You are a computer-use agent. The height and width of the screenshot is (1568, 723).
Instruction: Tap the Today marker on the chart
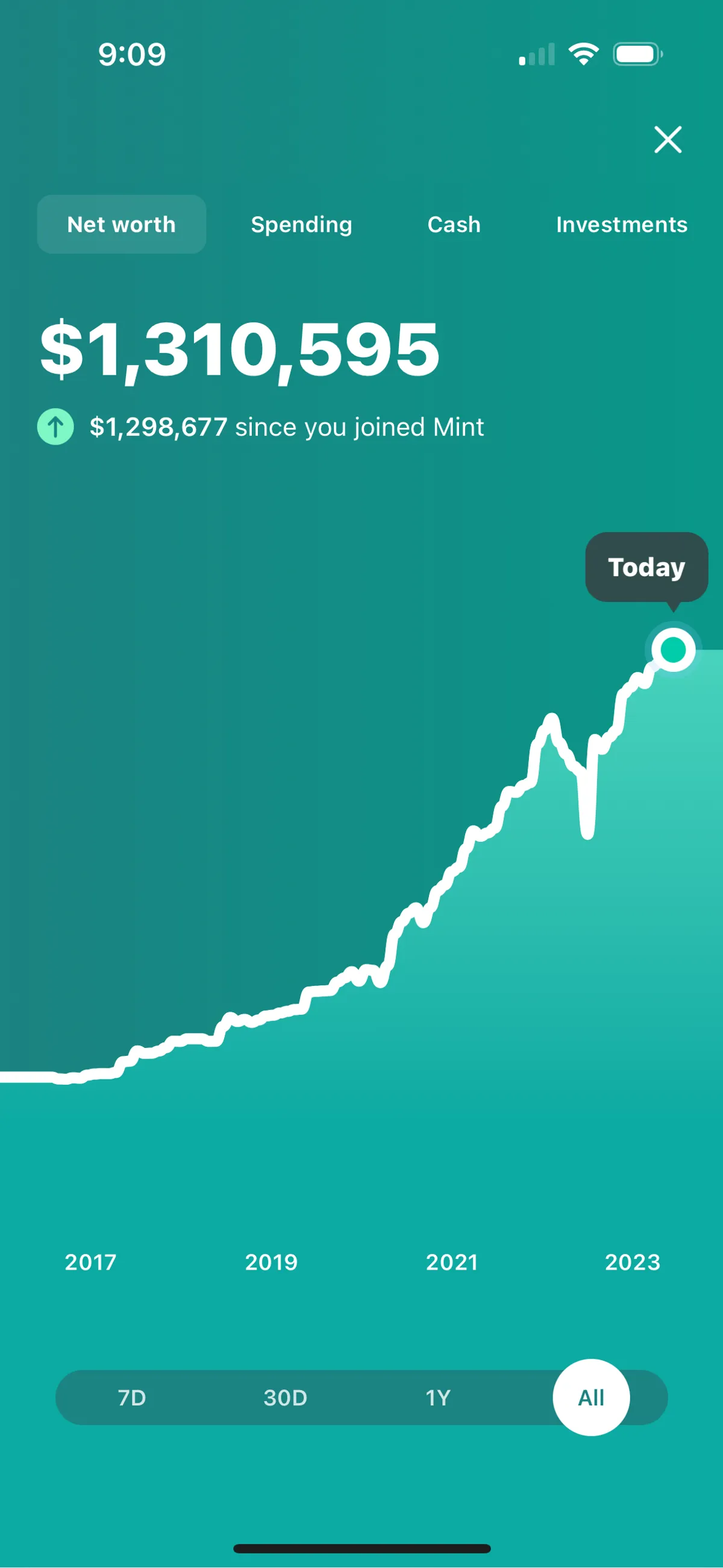pyautogui.click(x=673, y=650)
